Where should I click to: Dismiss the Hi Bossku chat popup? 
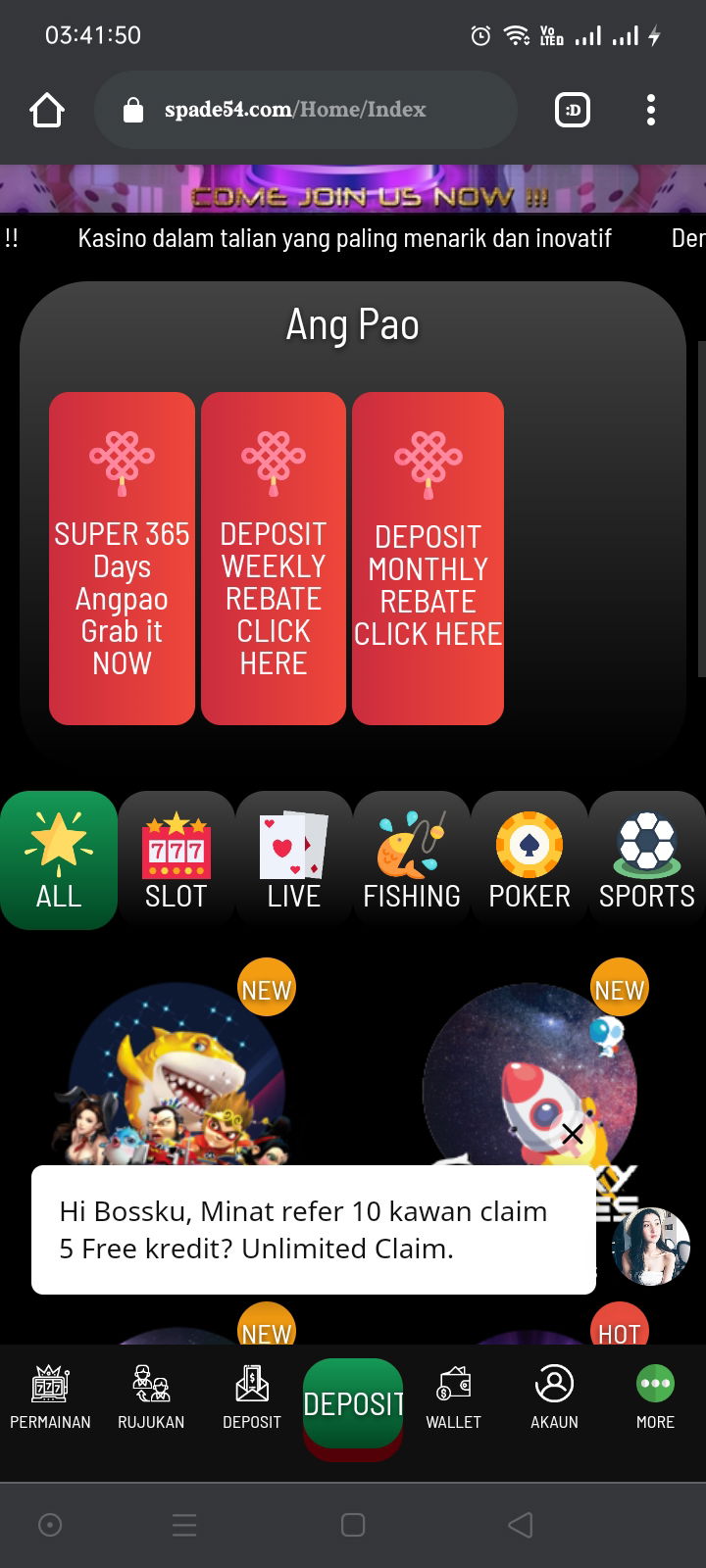(x=573, y=1134)
